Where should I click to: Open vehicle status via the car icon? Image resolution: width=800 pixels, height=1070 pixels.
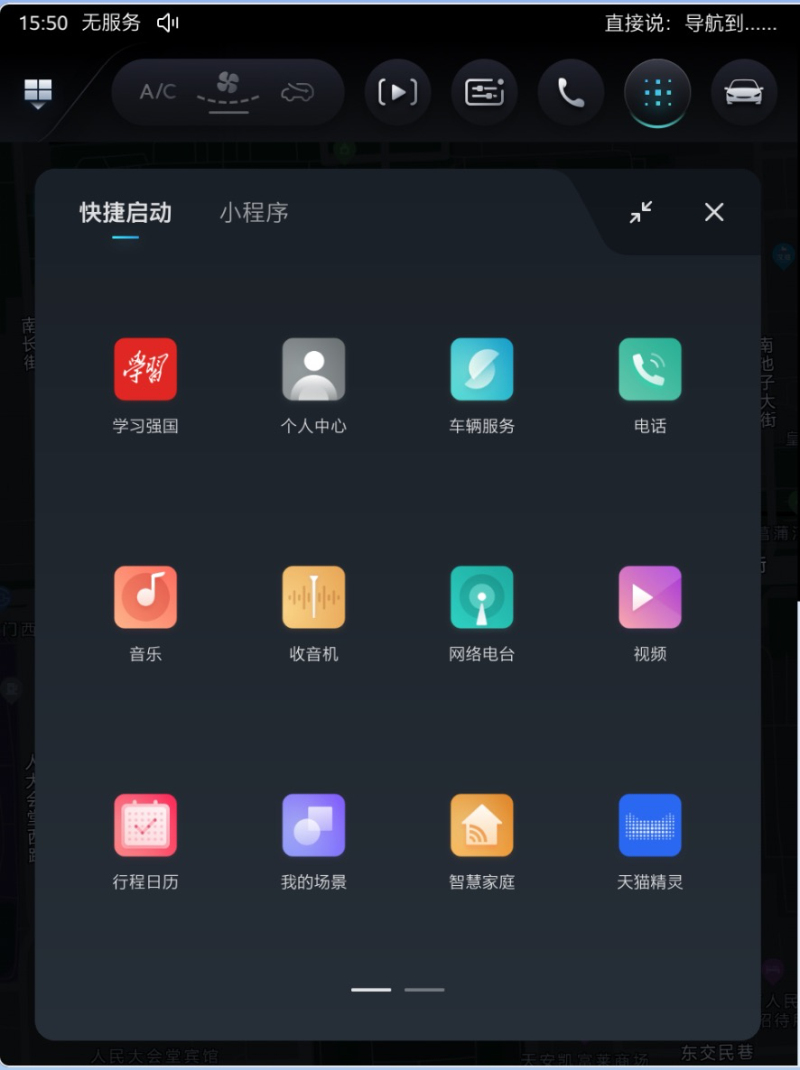point(744,92)
